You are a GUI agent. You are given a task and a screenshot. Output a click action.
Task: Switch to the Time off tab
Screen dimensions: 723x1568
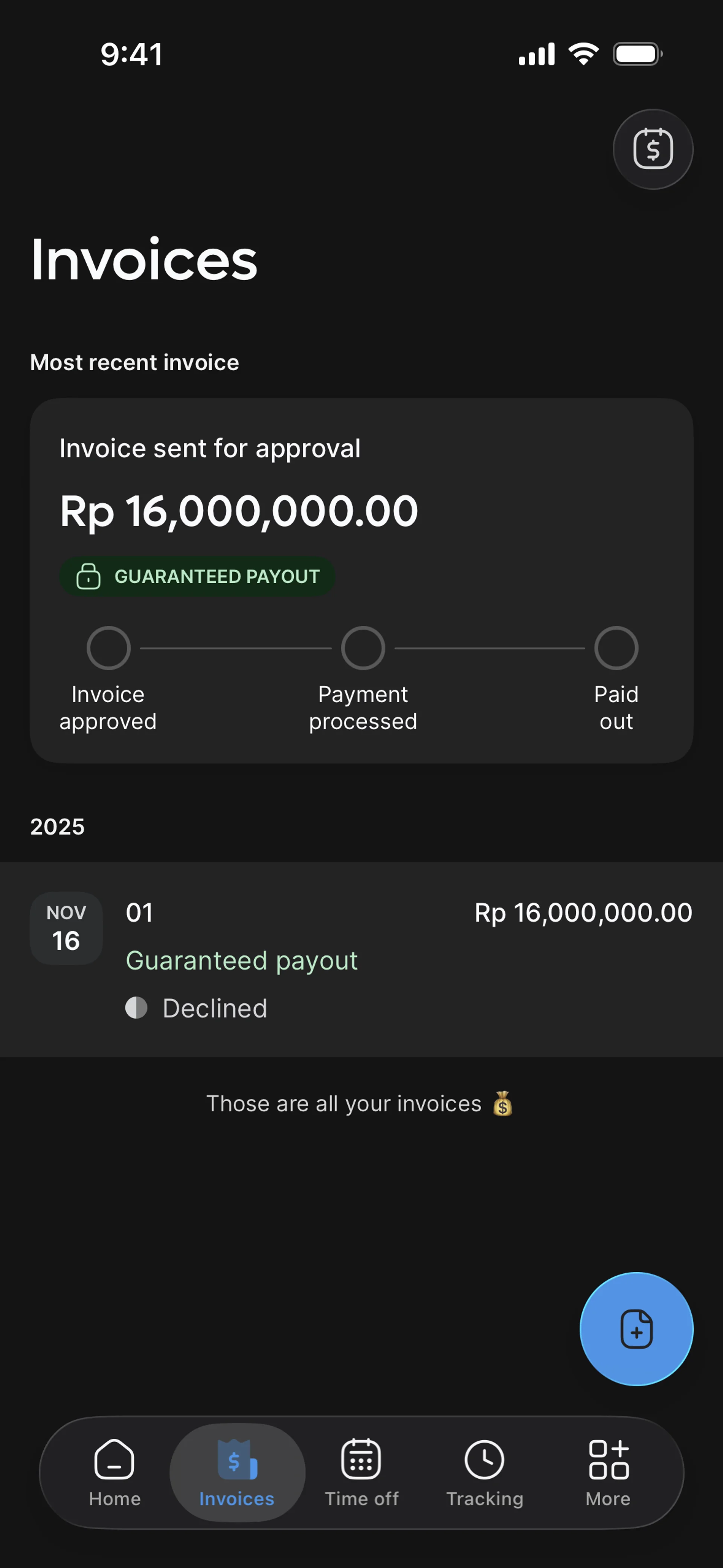pos(361,1472)
